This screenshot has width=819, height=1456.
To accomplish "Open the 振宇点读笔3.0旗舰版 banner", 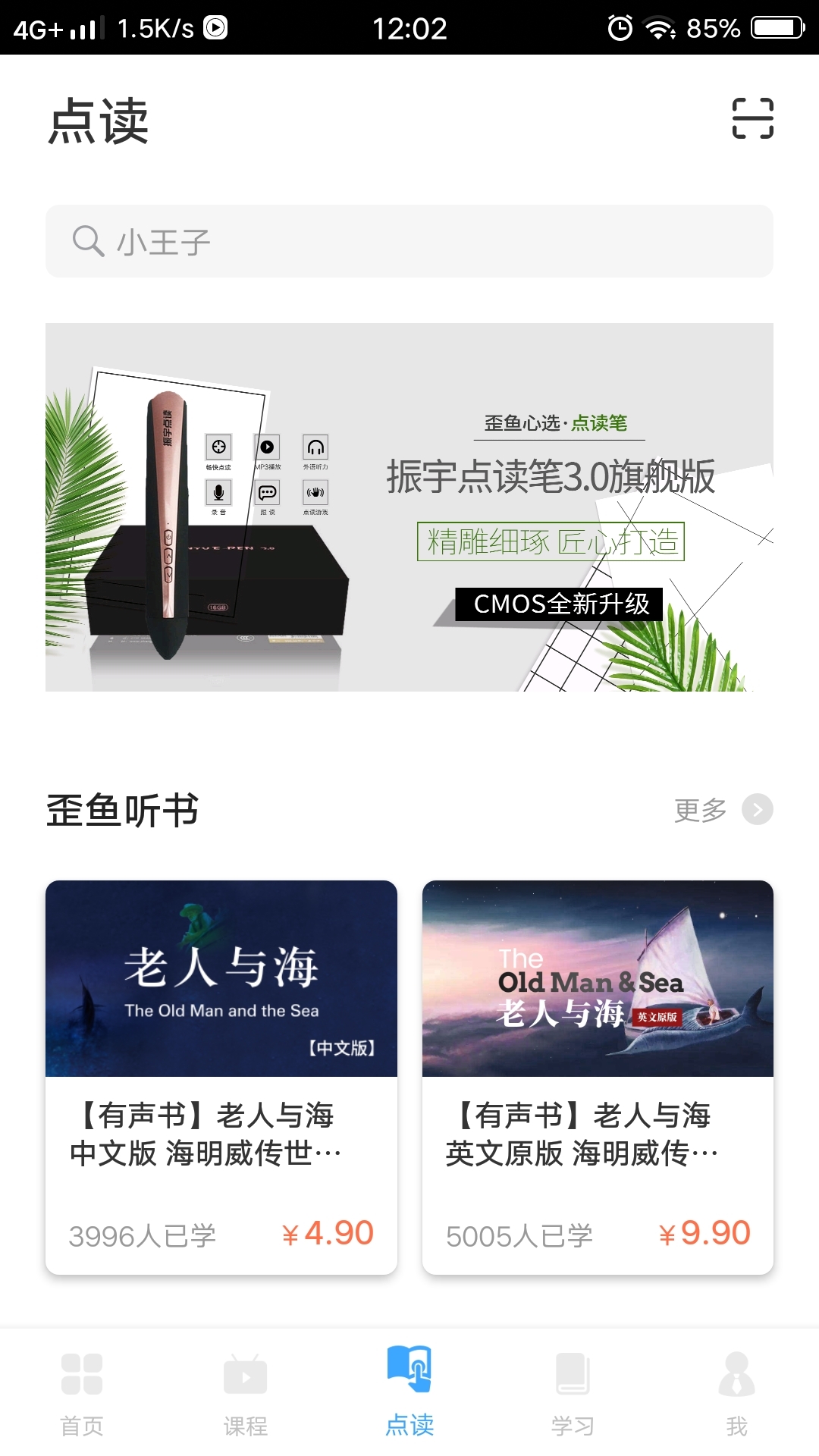I will [409, 507].
